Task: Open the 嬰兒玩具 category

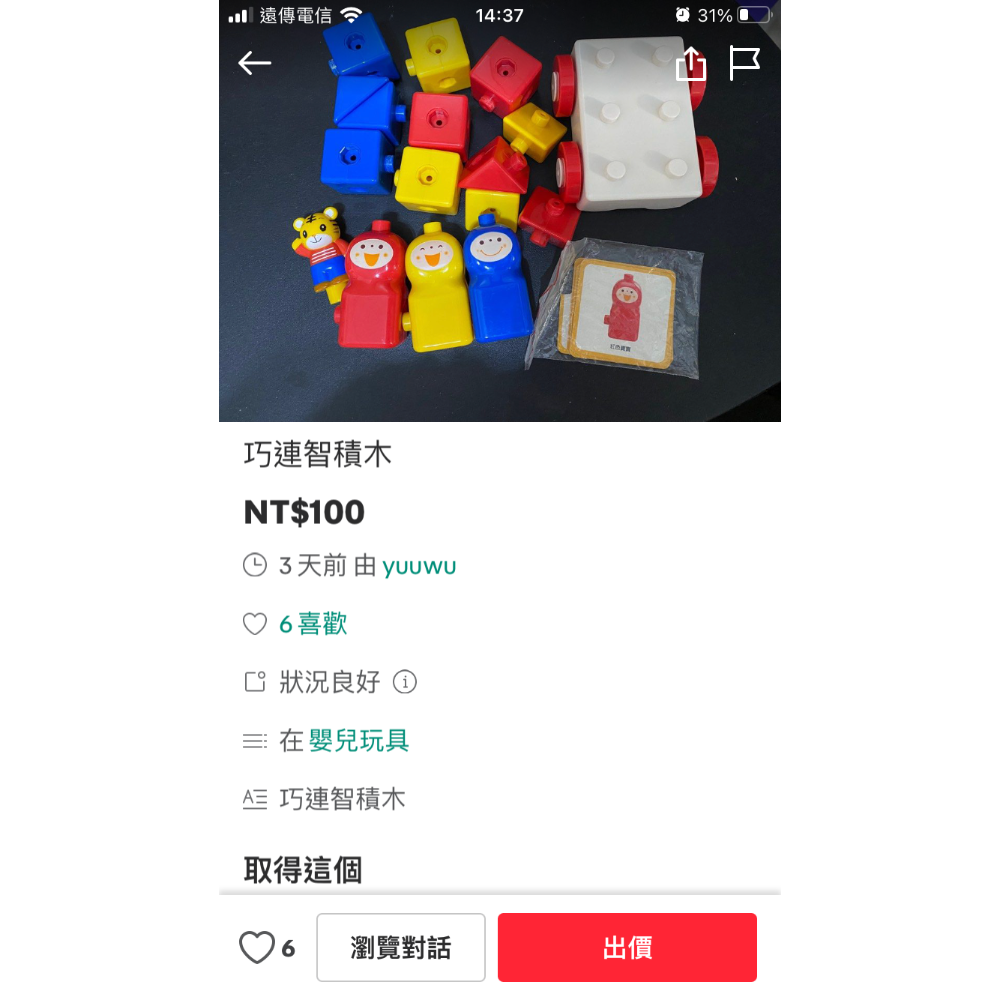Action: (359, 741)
